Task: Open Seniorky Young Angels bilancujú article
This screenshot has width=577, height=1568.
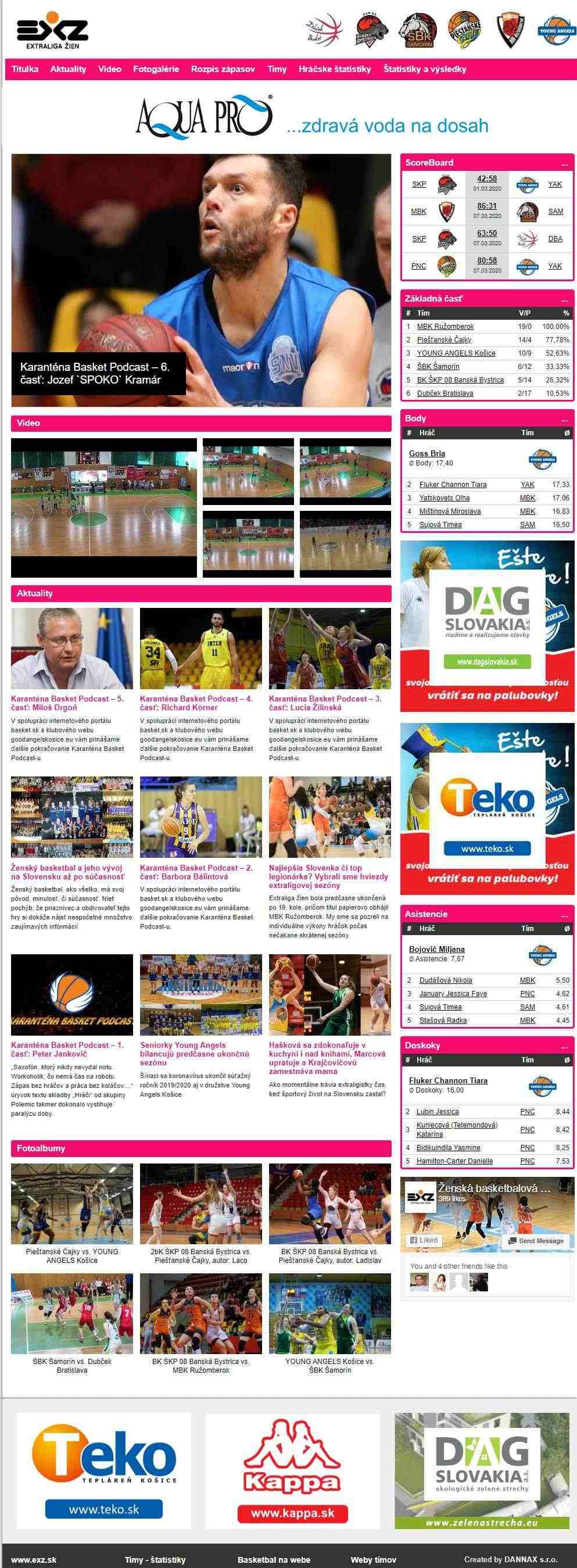Action: tap(194, 1054)
